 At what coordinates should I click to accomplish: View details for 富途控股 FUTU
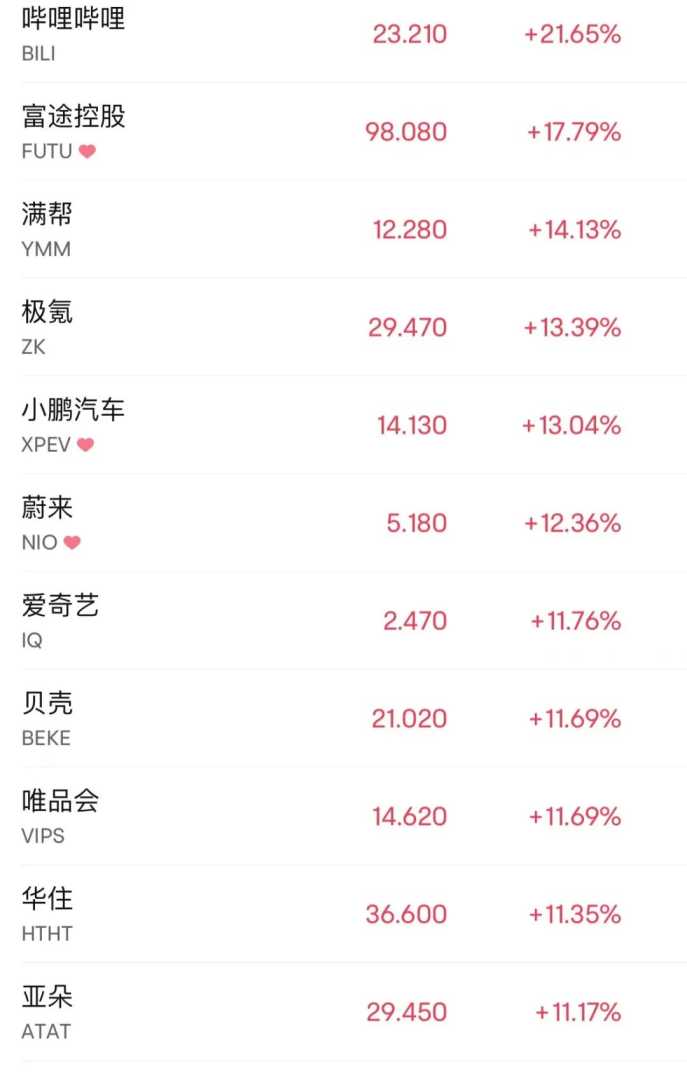click(74, 131)
